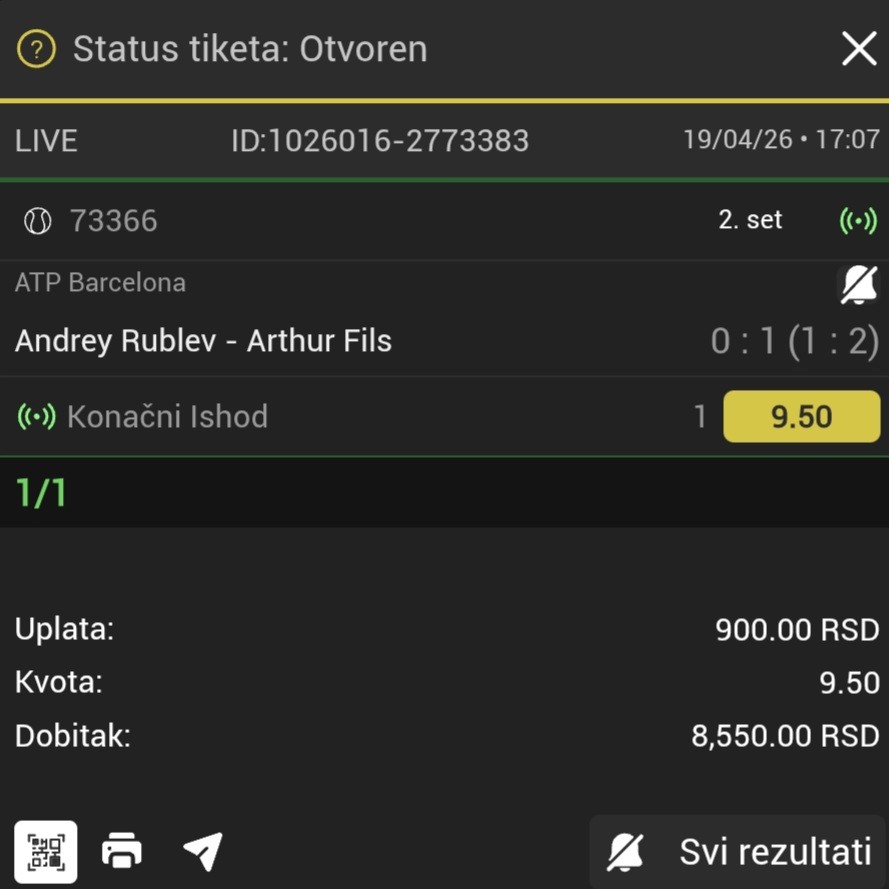The width and height of the screenshot is (889, 889).
Task: Toggle notifications for Rublev - Fils match
Action: [858, 286]
